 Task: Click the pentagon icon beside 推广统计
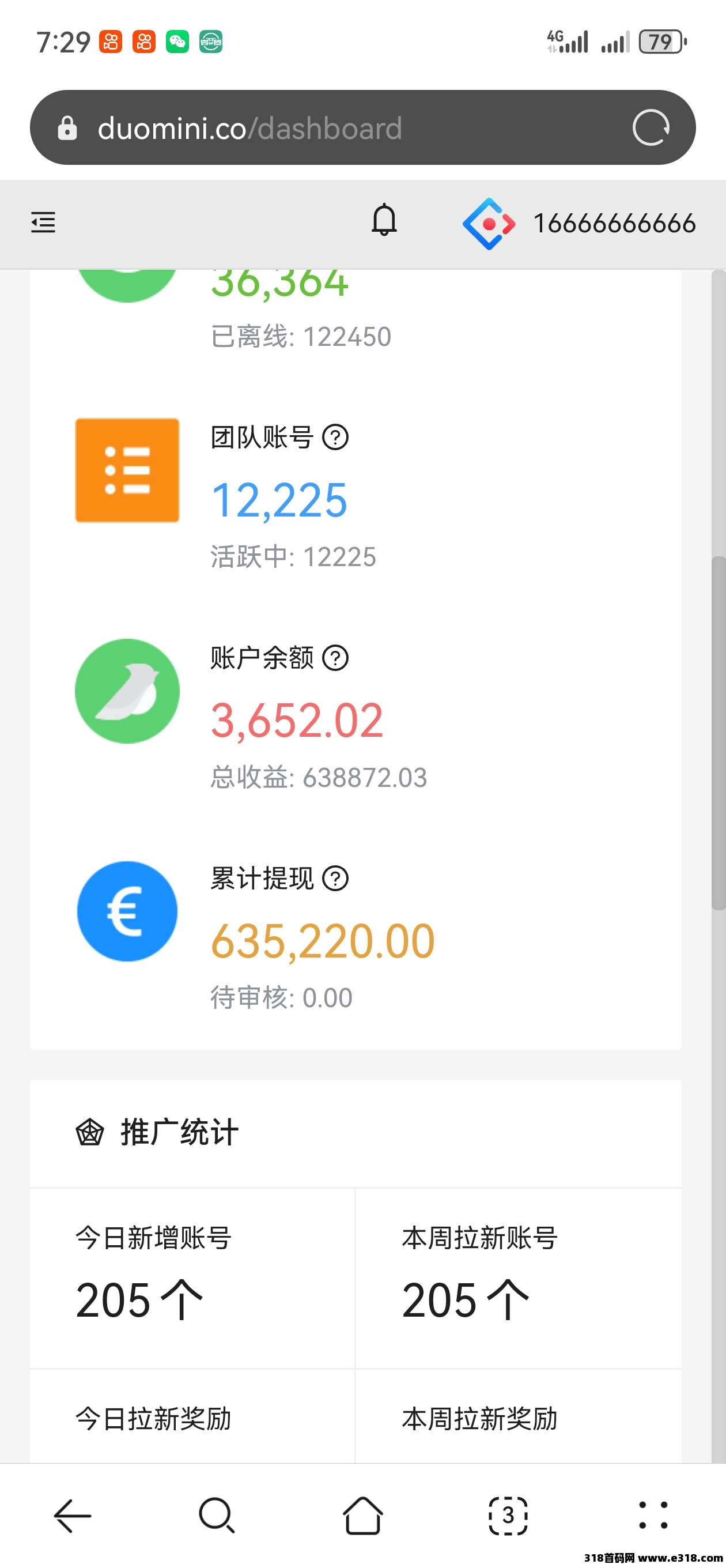coord(89,1132)
